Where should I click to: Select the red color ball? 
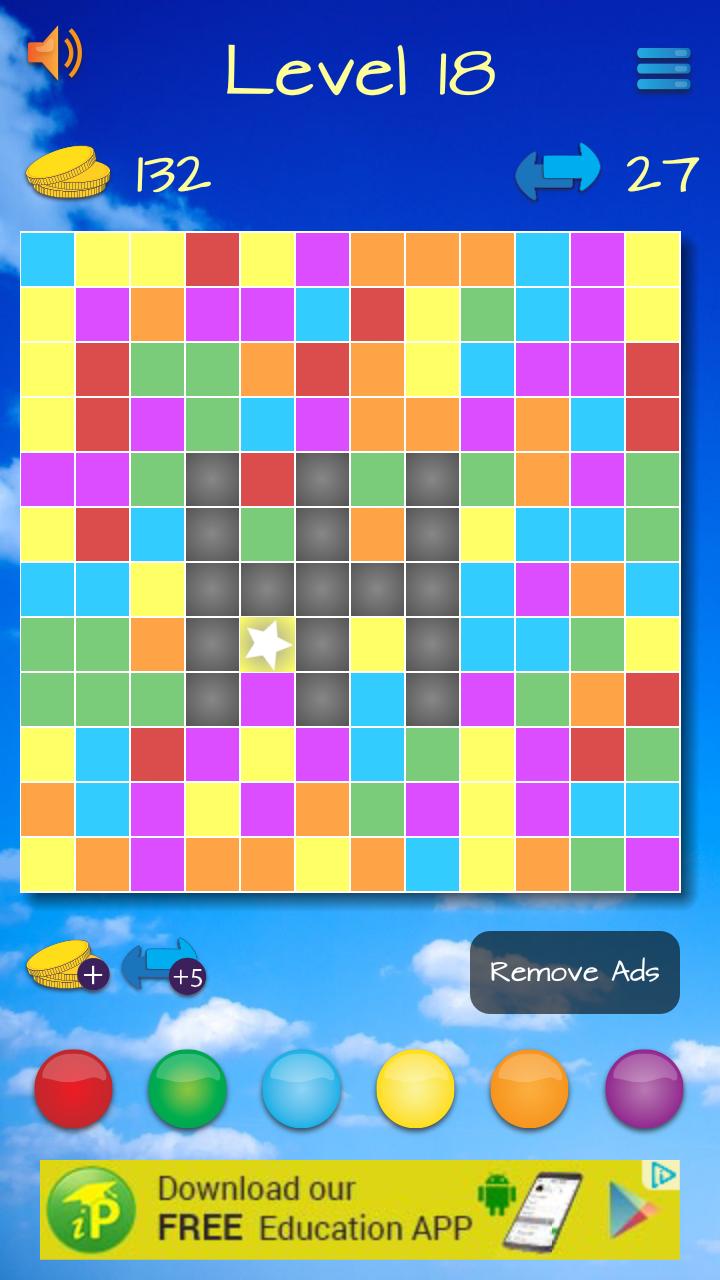click(73, 1089)
